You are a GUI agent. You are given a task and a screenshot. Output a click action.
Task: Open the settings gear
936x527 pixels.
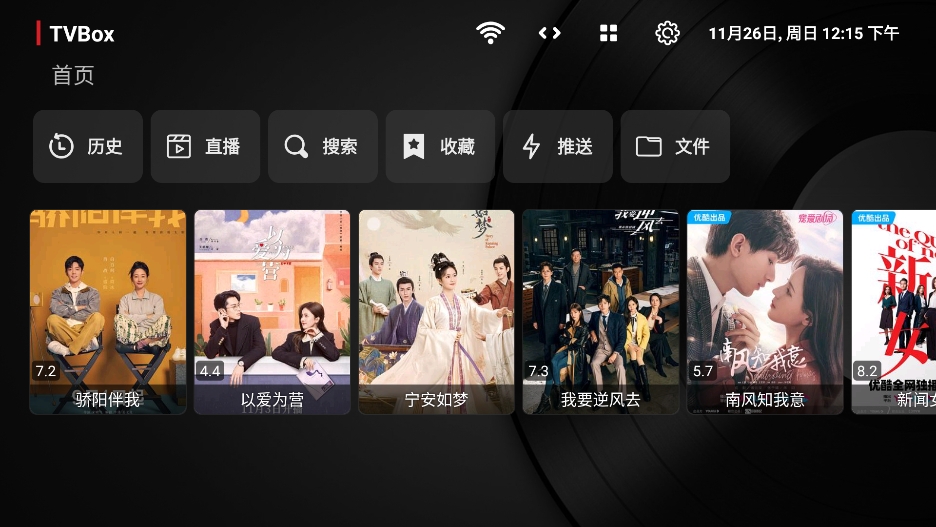(x=667, y=33)
